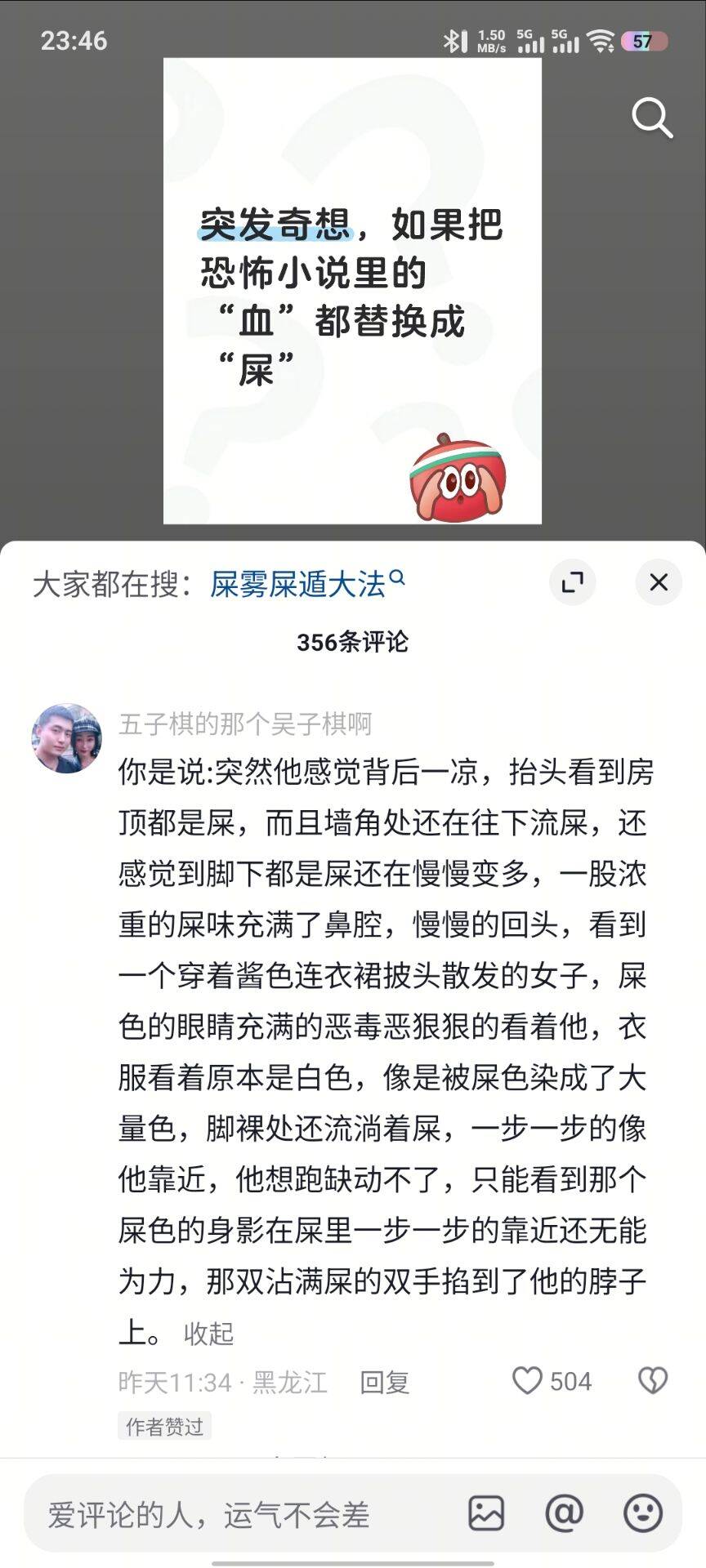Screen dimensions: 706x1568
Task: Reply to the comment via 回复
Action: click(384, 1382)
